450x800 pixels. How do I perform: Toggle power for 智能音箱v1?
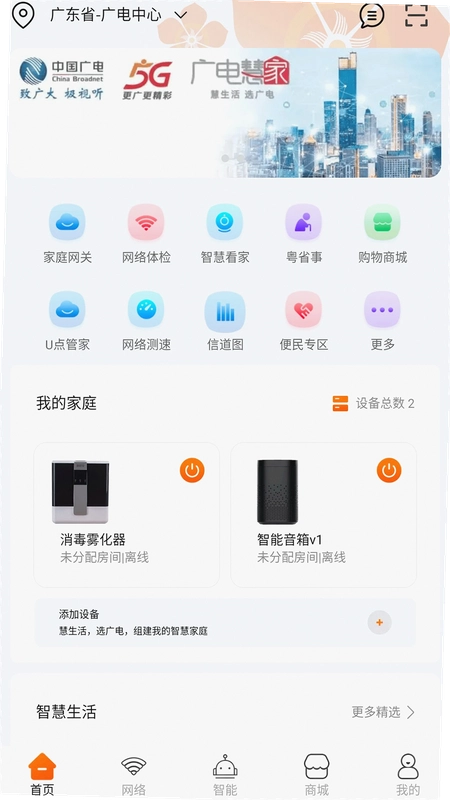point(389,470)
